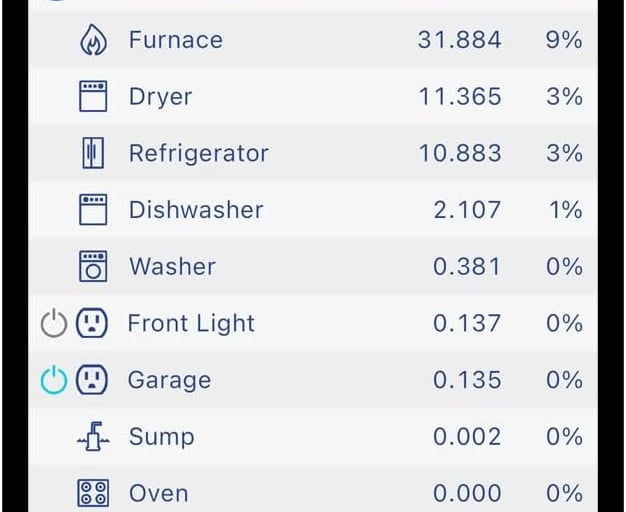The image size is (626, 512).
Task: Select the Dishwasher row
Action: point(195,210)
